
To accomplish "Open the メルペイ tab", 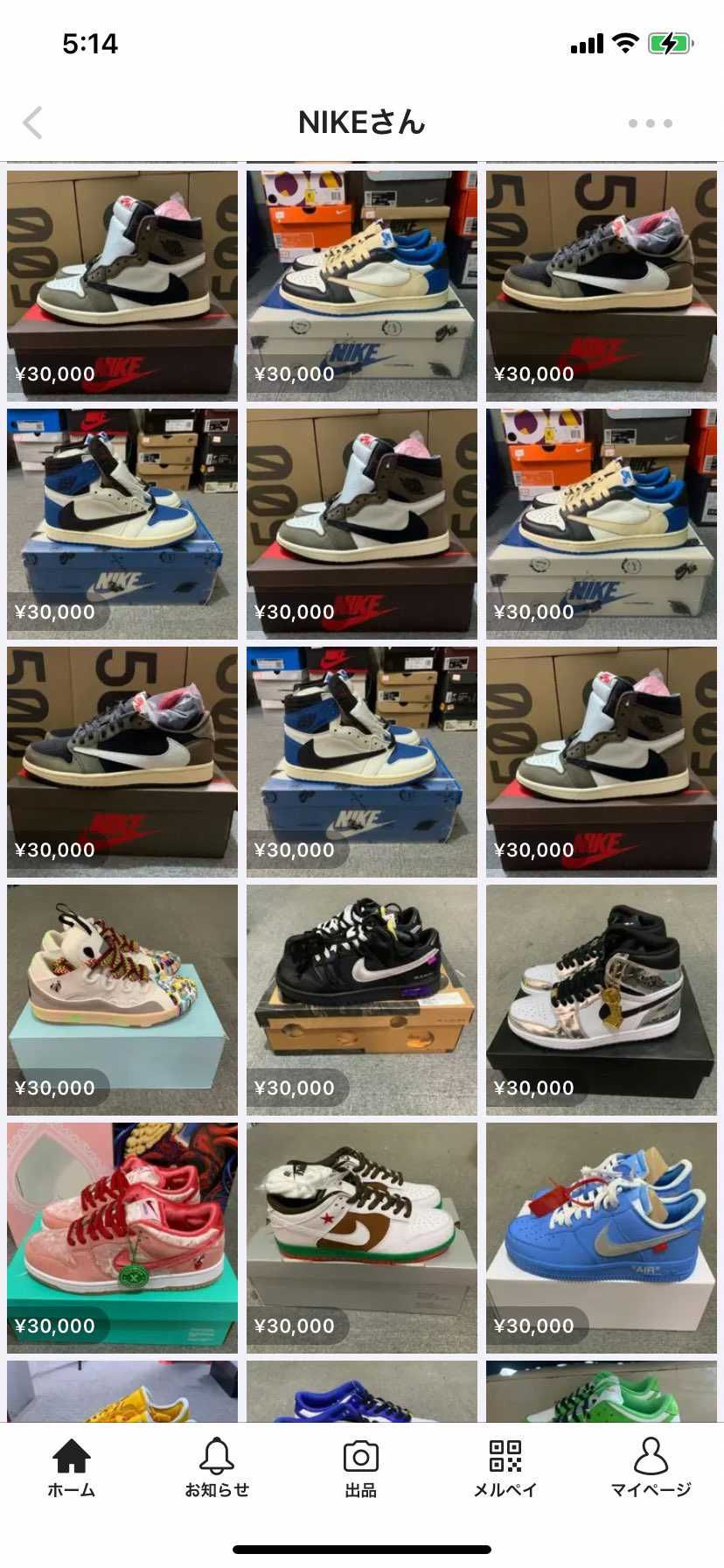I will [x=505, y=1468].
